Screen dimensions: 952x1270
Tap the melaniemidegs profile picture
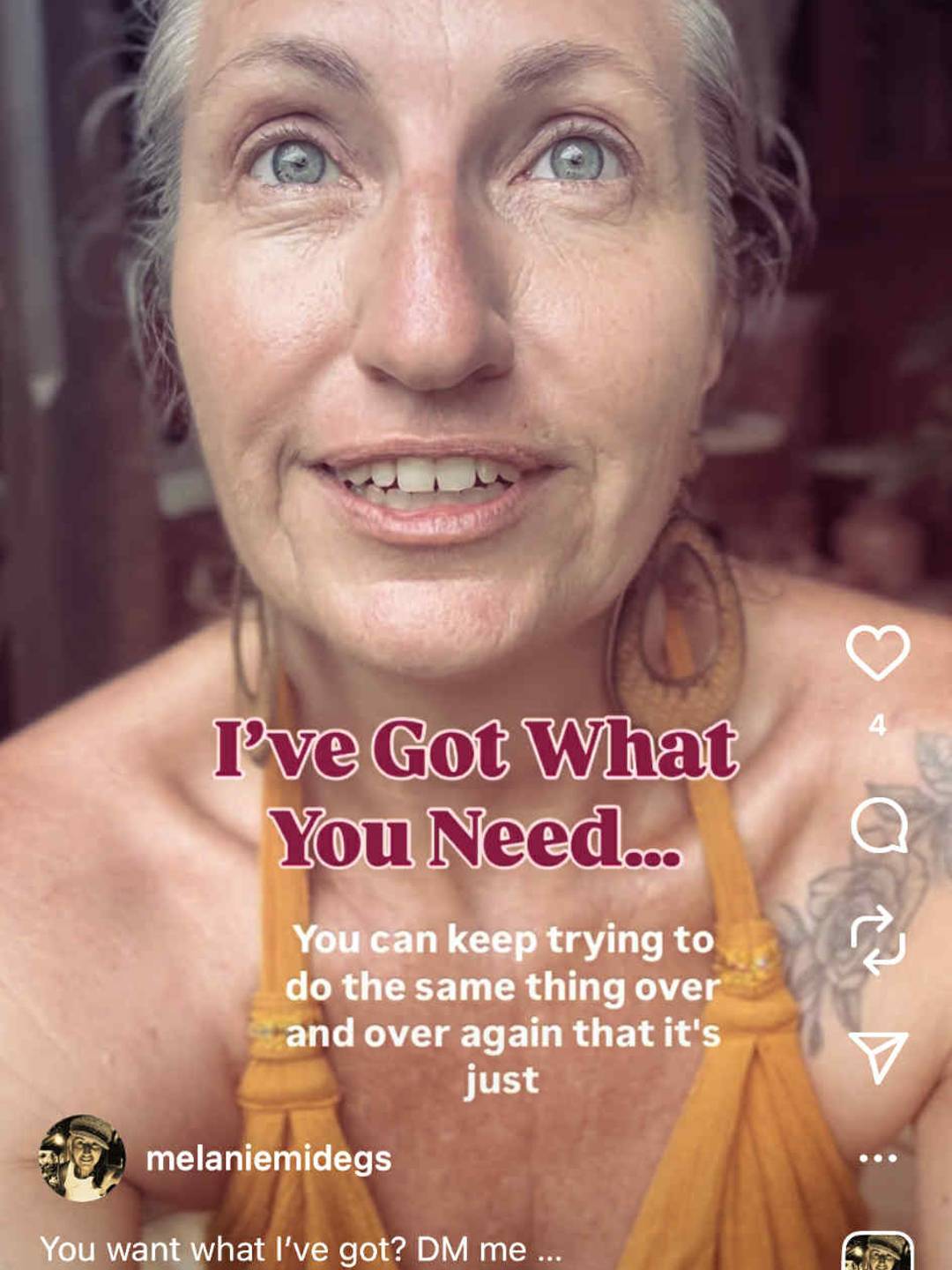pyautogui.click(x=82, y=1158)
